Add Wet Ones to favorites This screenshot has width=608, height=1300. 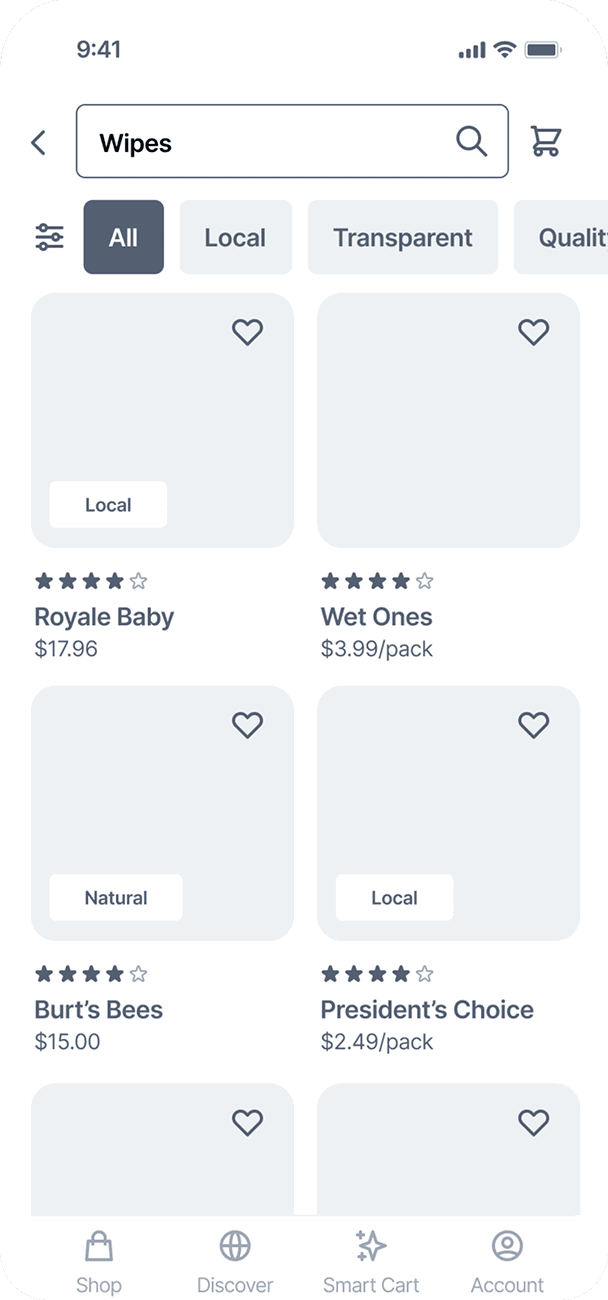coord(534,332)
